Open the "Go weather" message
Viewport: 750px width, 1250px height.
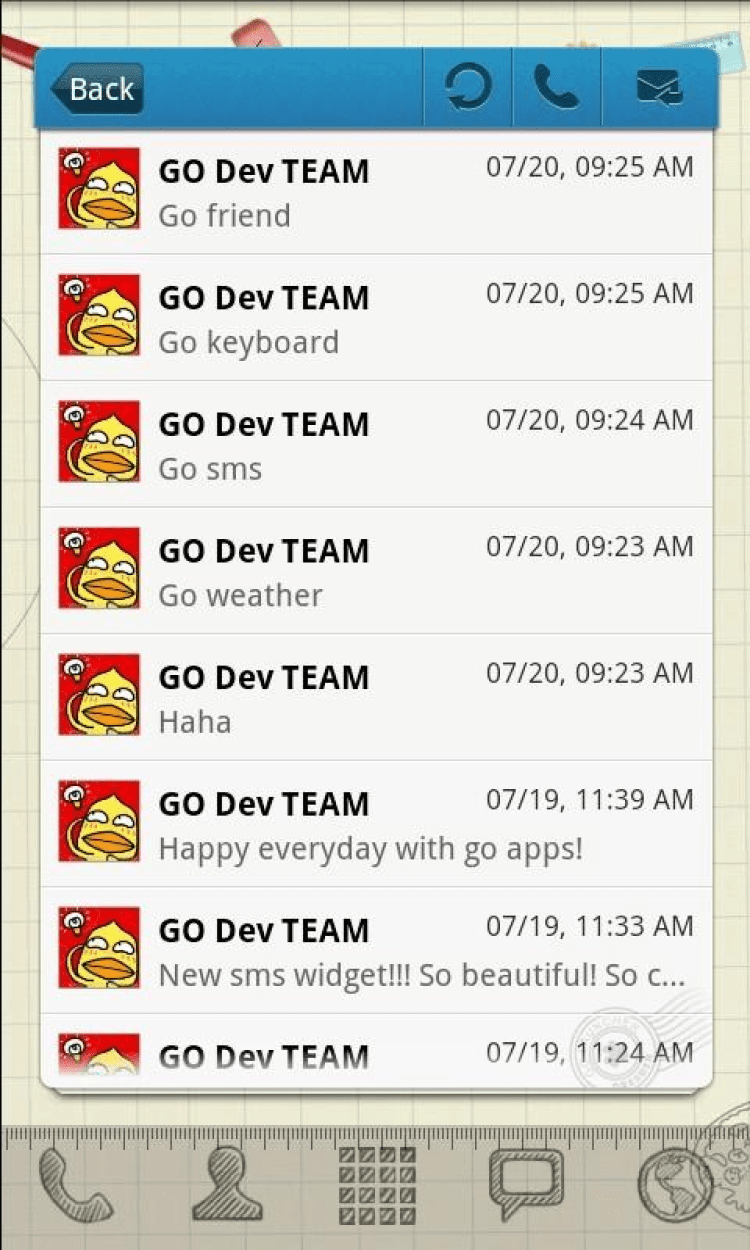pos(376,571)
